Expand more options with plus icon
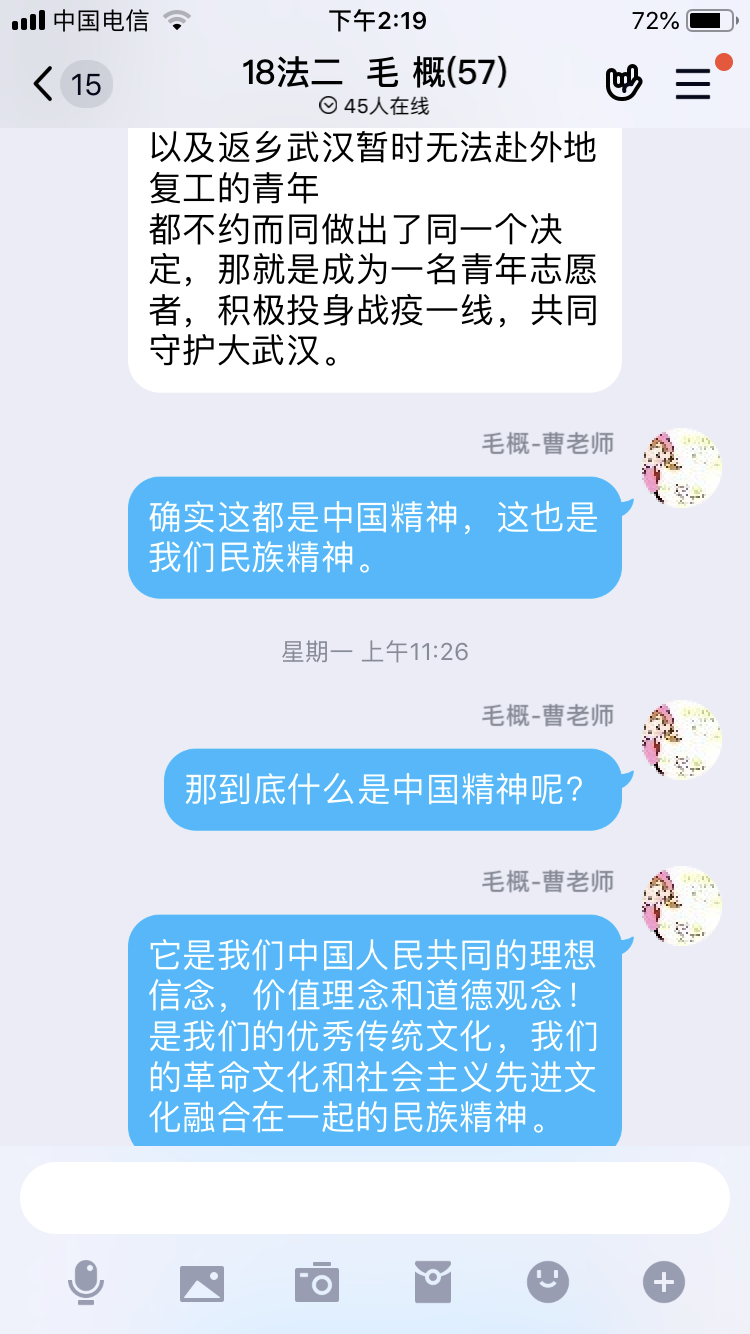750x1334 pixels. 664,1282
